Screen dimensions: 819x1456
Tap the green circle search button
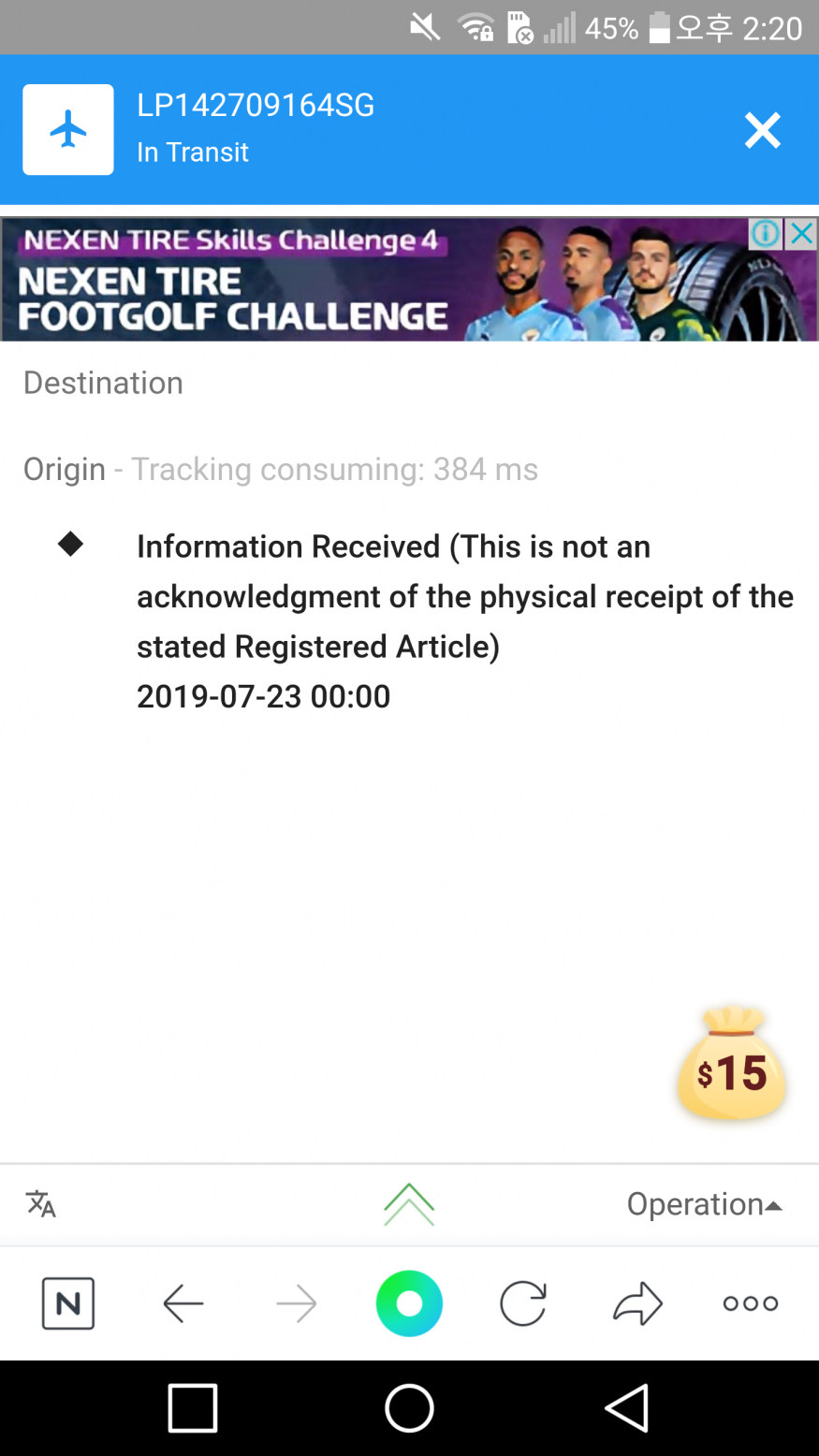409,1303
